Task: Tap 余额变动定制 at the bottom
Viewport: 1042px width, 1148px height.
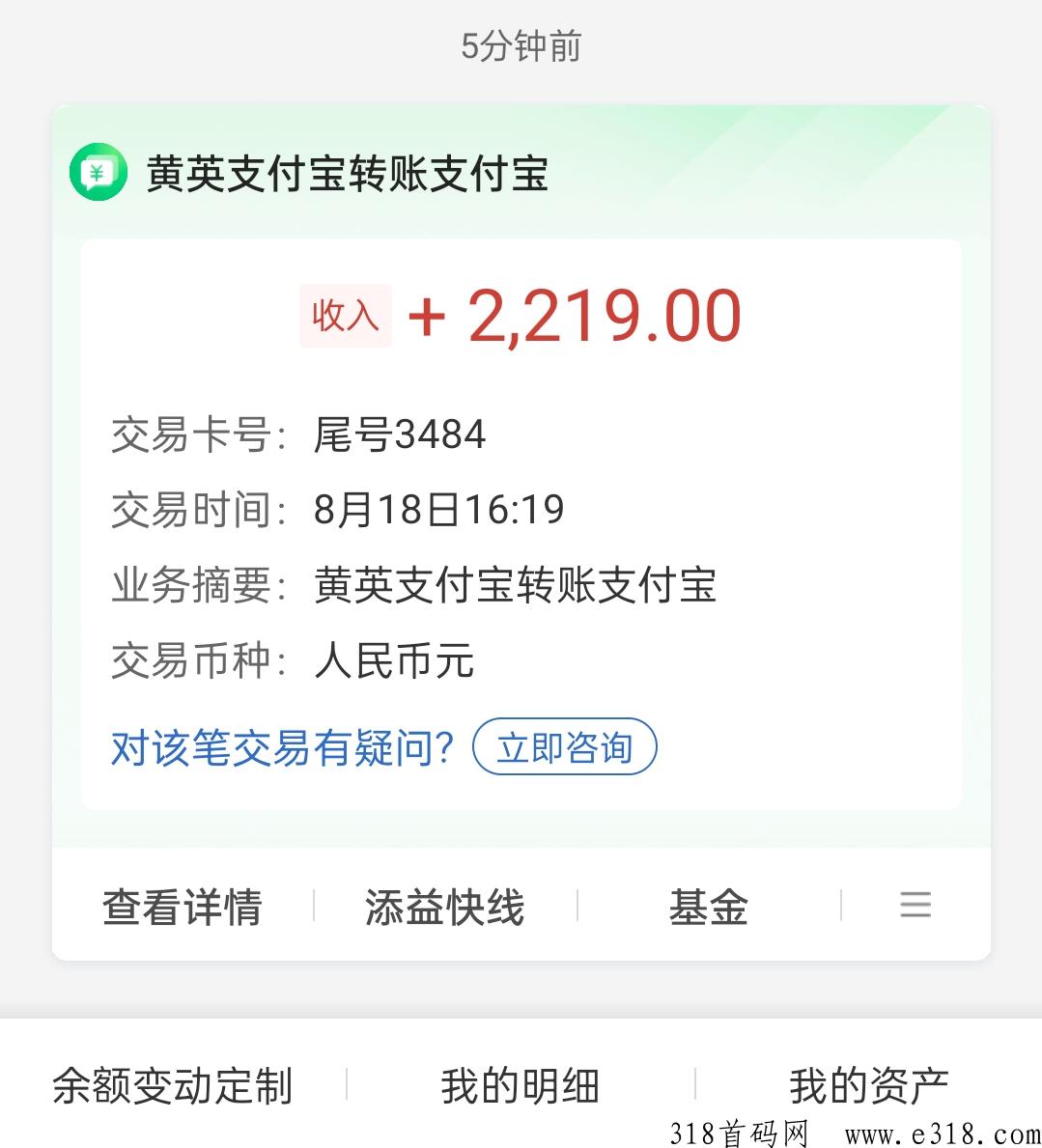Action: pos(171,1084)
